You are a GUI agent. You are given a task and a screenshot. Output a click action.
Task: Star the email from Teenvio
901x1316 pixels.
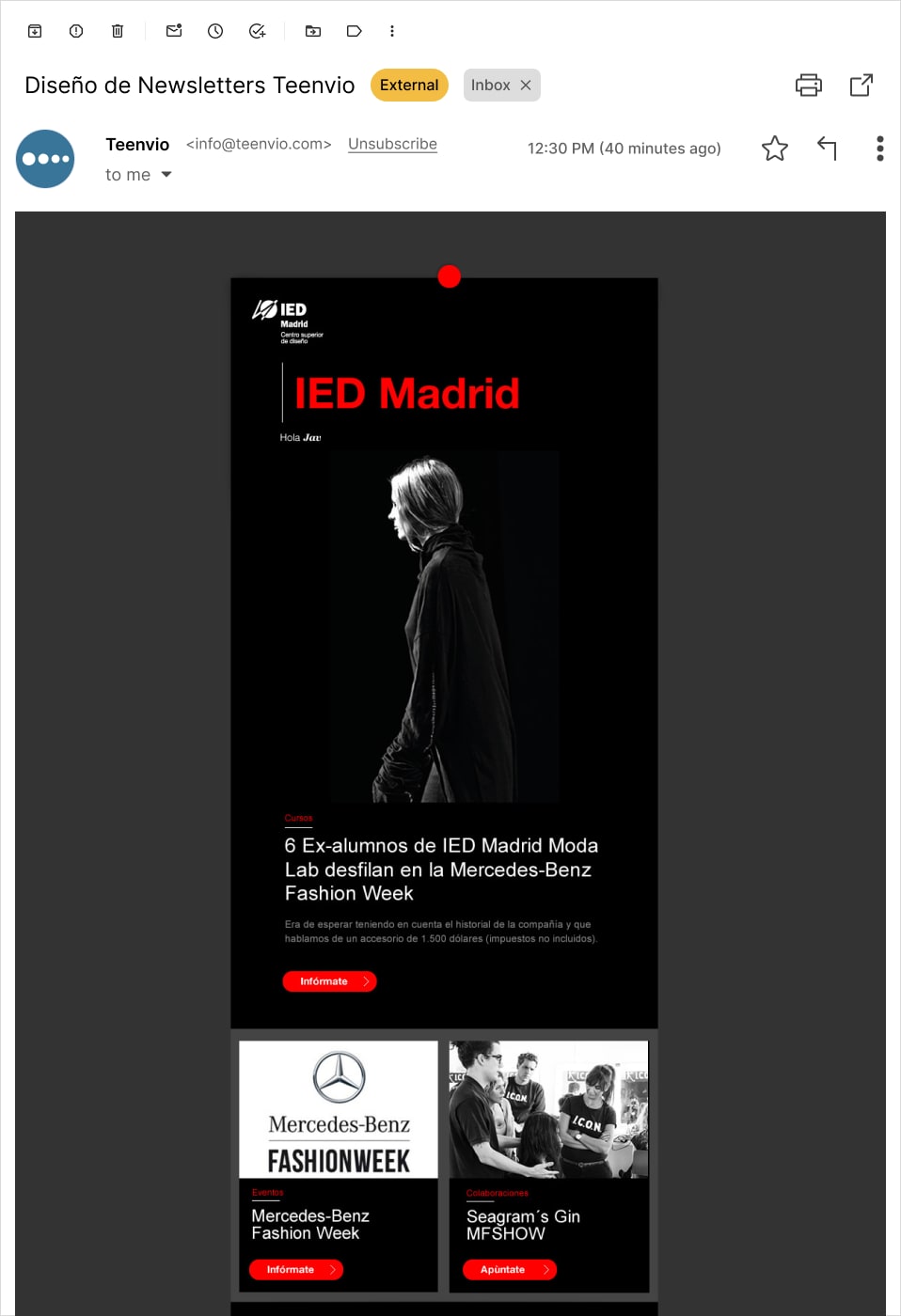775,149
